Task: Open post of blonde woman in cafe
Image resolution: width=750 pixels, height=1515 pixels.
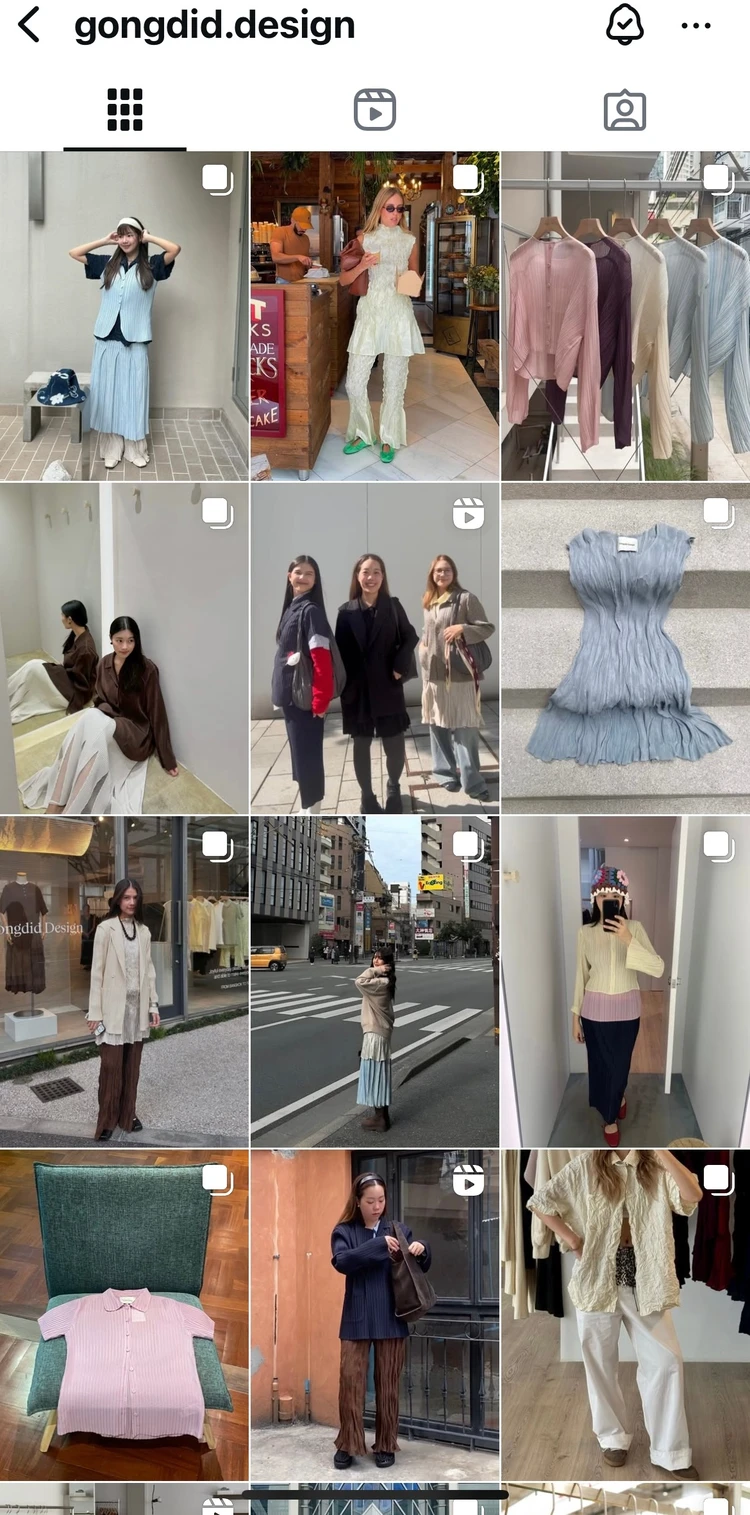Action: coord(375,316)
